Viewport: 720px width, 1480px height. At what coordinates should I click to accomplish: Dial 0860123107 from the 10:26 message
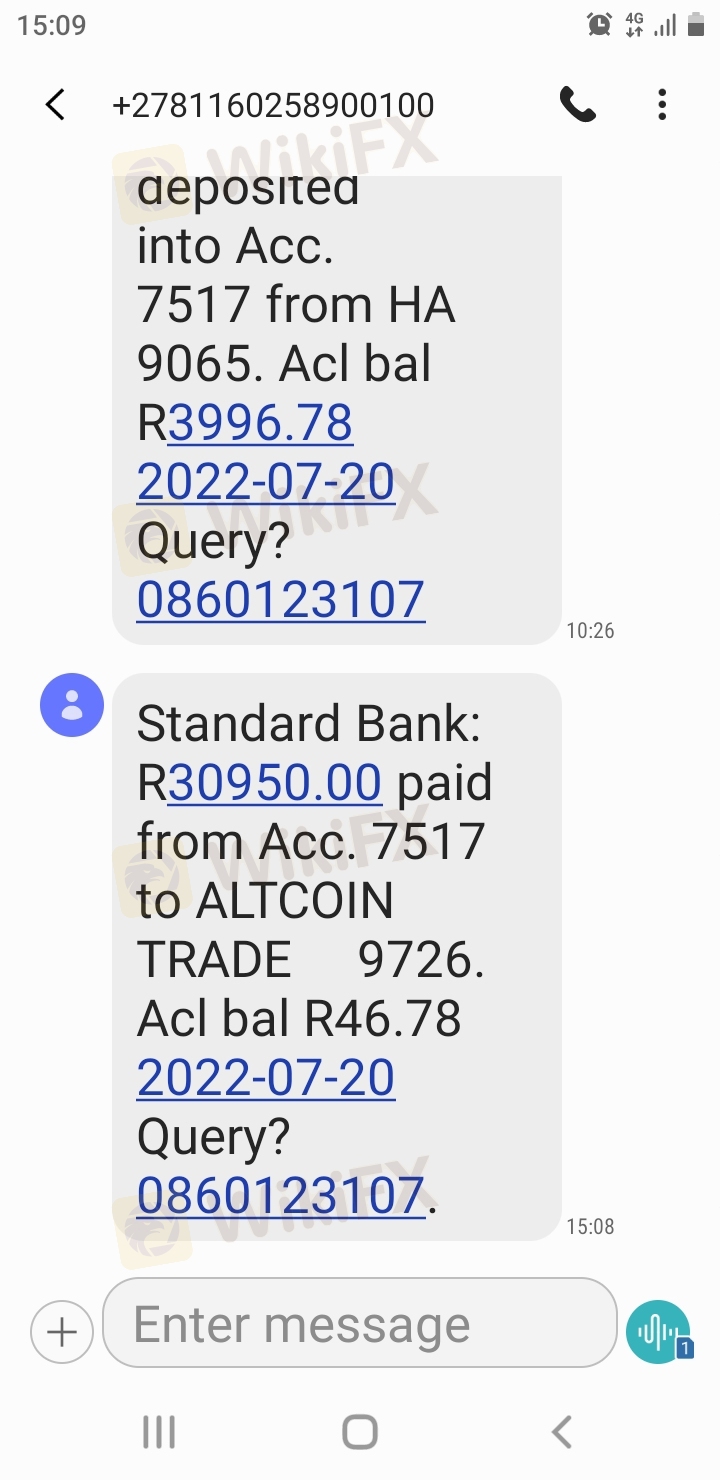coord(281,599)
